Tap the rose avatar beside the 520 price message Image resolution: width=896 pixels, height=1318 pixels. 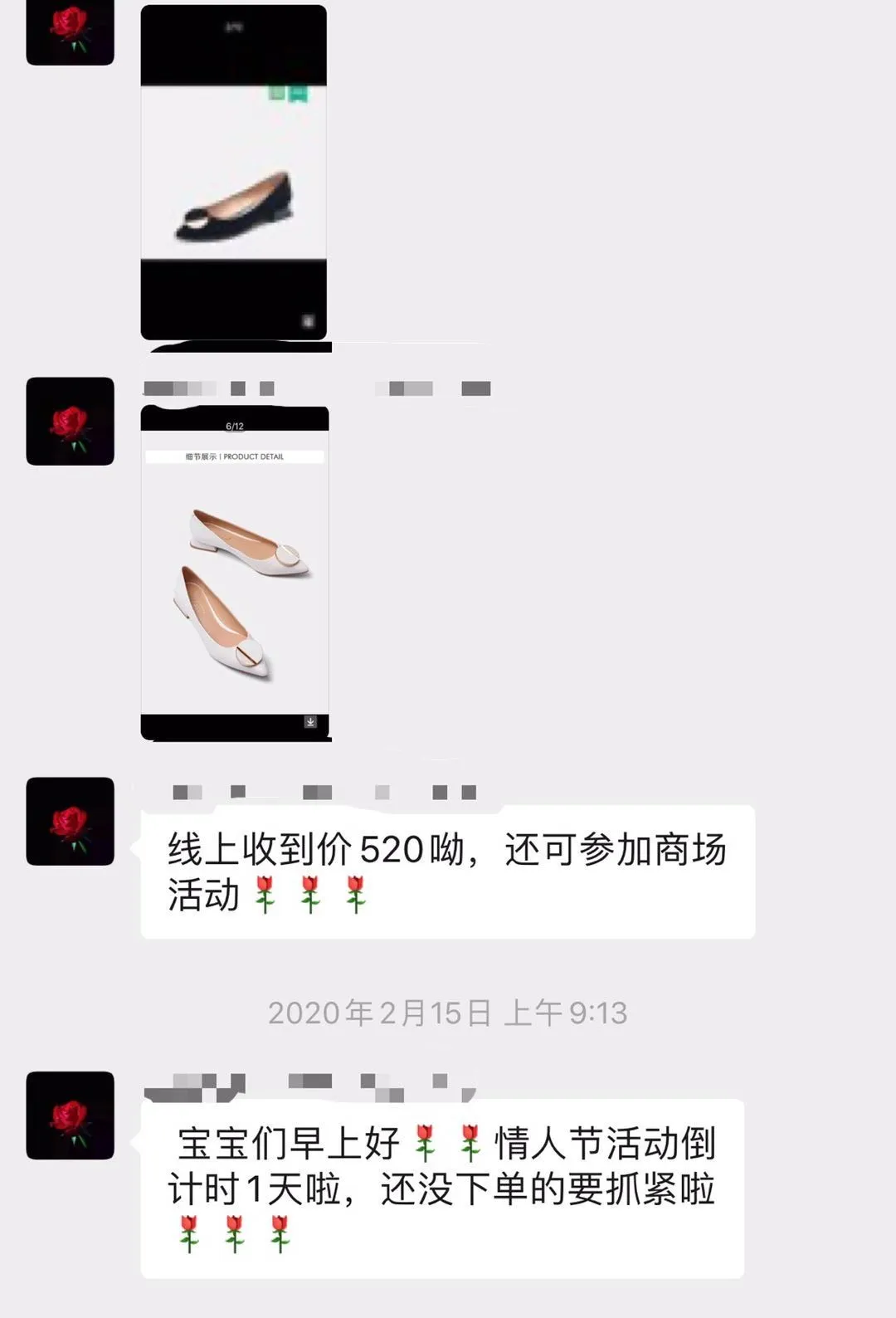click(x=70, y=822)
